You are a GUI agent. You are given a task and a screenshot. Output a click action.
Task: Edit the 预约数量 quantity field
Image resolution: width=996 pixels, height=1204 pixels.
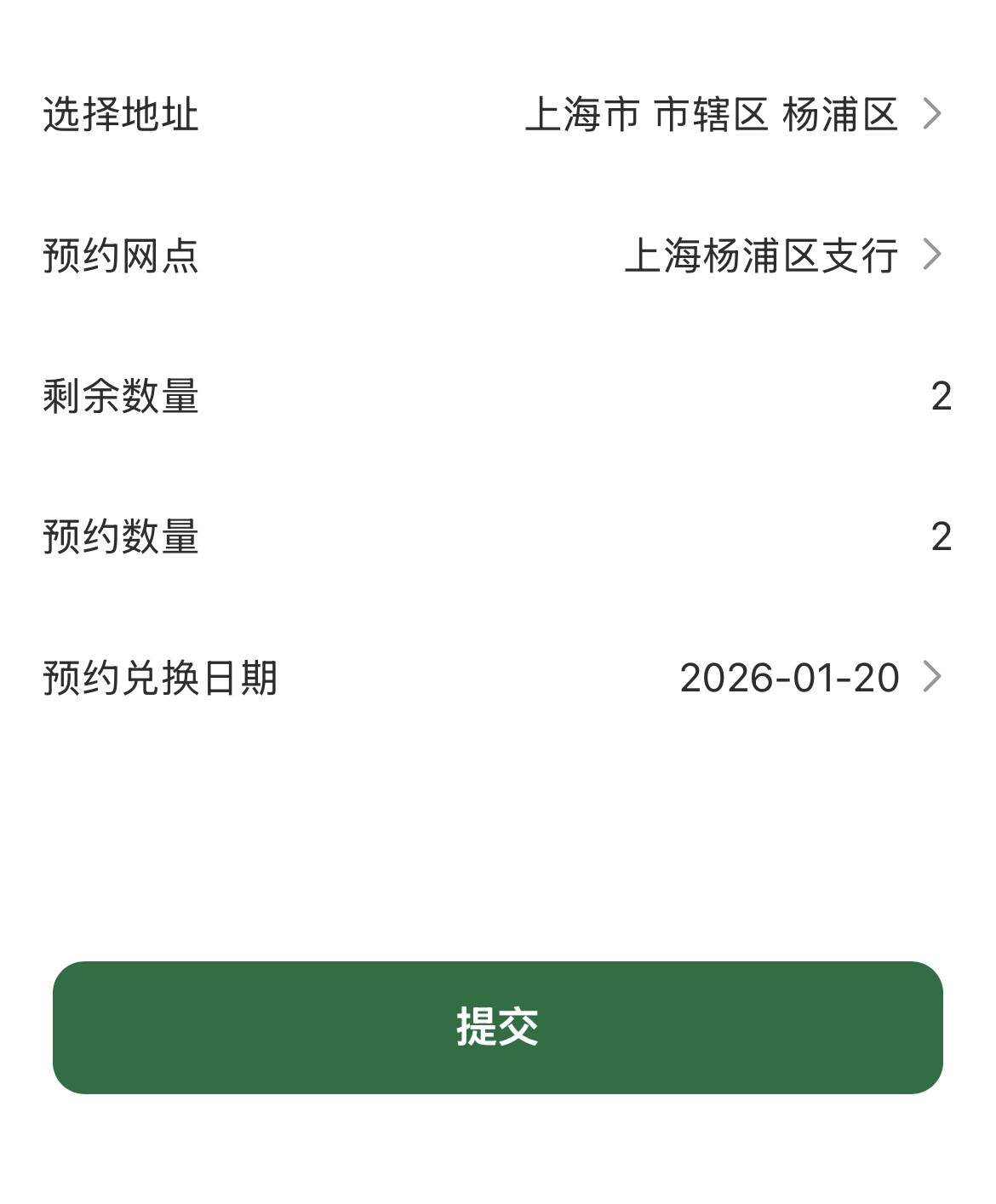tap(940, 537)
